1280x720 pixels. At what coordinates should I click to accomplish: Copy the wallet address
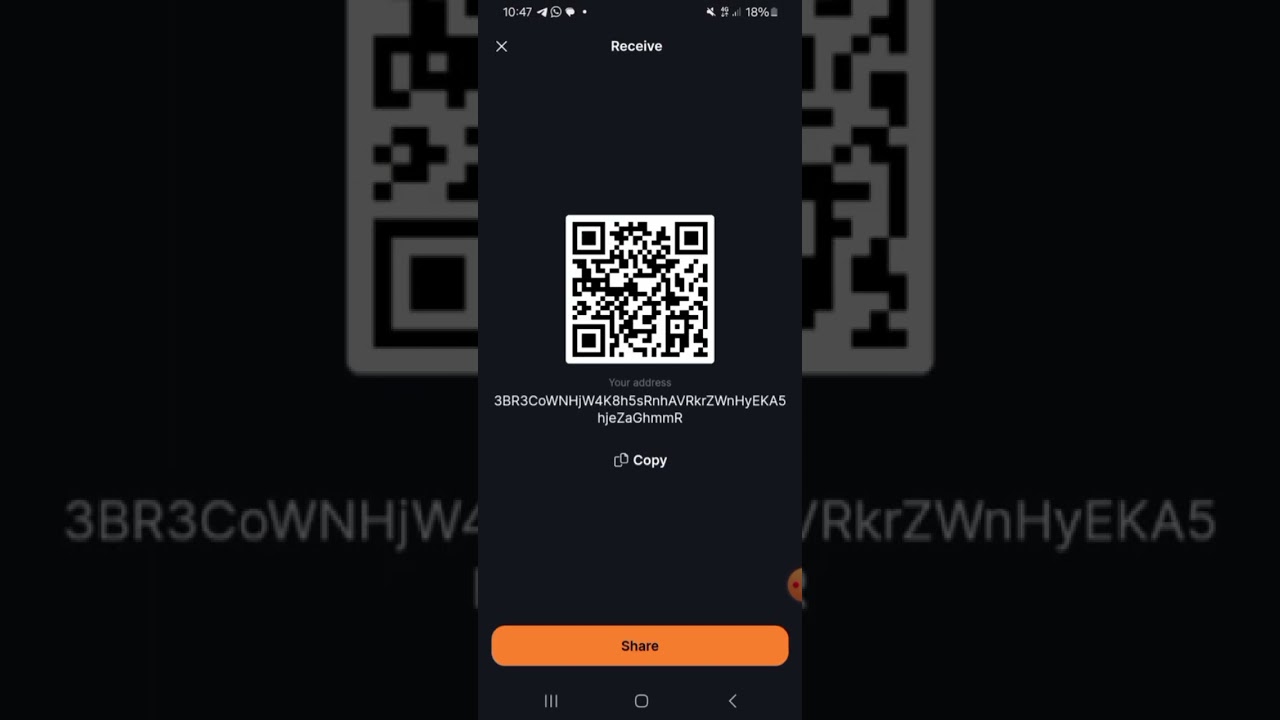640,460
